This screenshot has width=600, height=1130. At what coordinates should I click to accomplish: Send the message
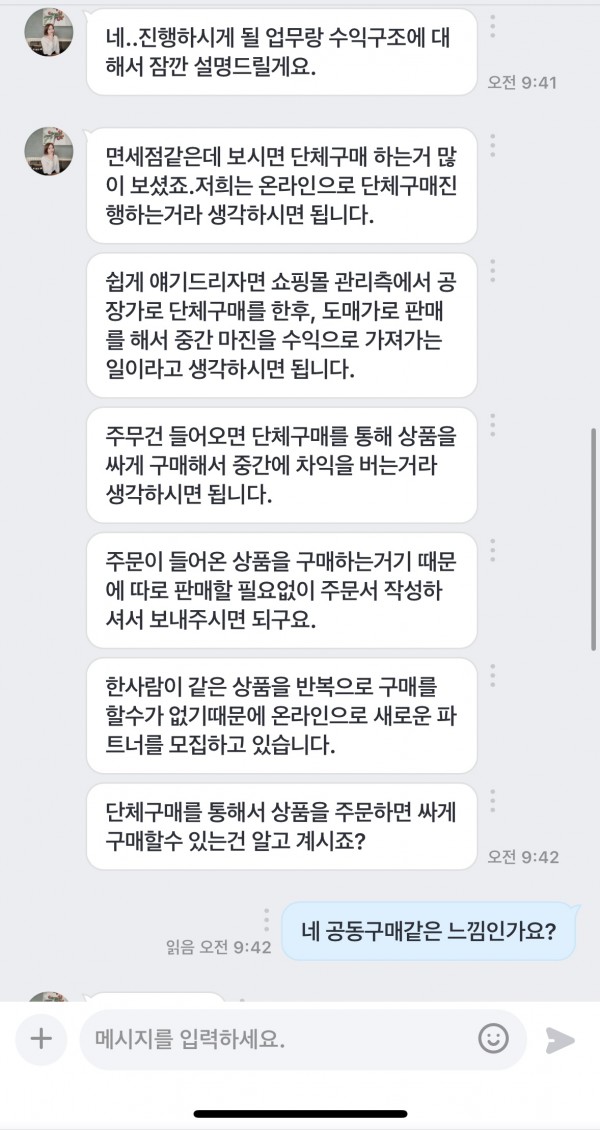[560, 1040]
